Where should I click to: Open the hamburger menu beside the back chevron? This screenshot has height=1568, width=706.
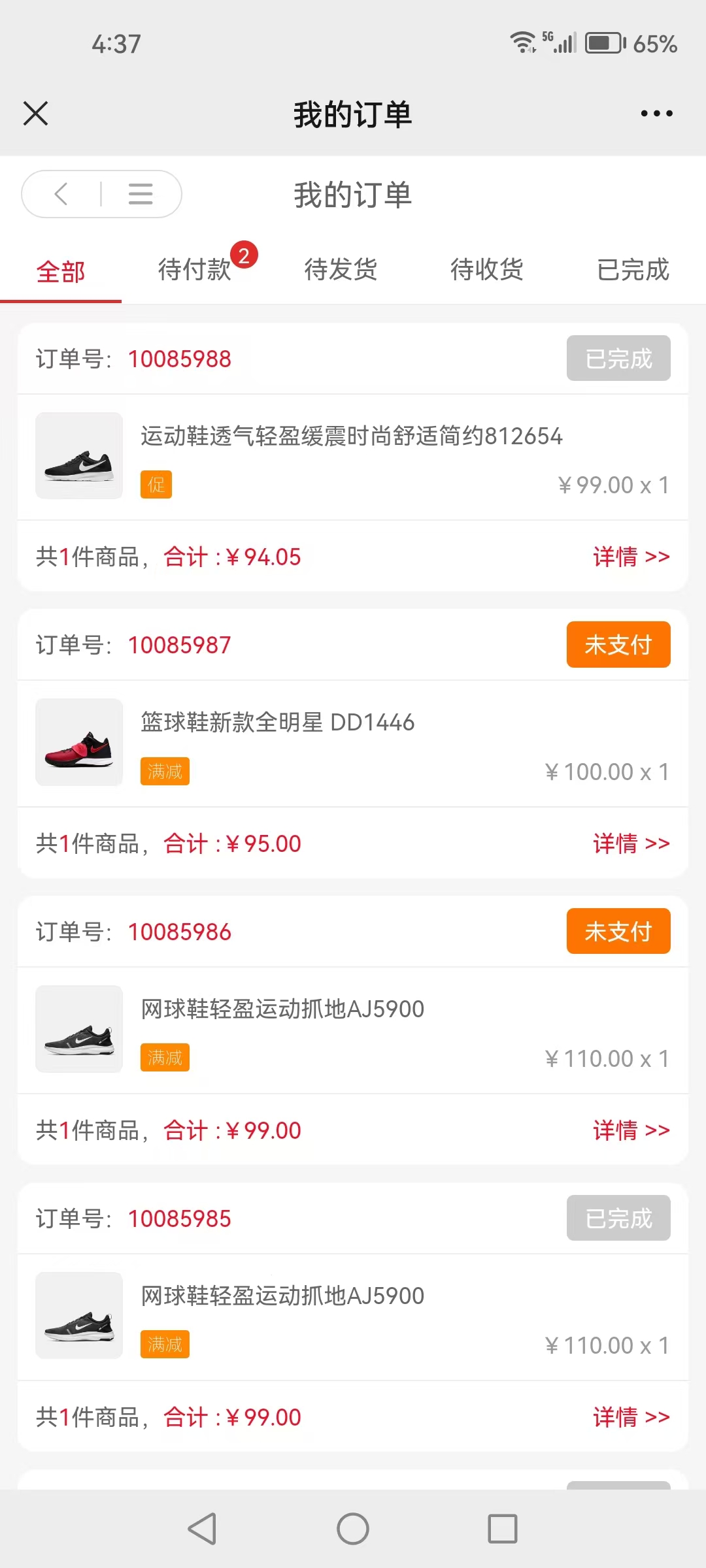point(141,194)
